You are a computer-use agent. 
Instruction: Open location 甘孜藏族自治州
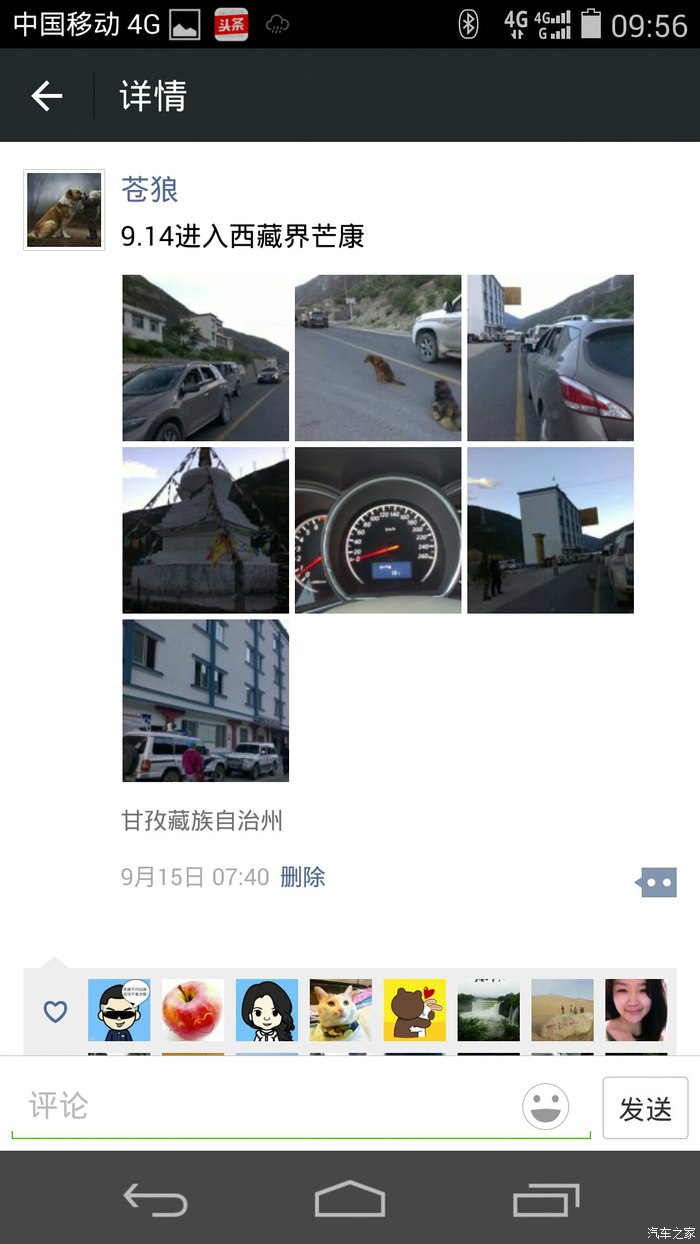[202, 821]
